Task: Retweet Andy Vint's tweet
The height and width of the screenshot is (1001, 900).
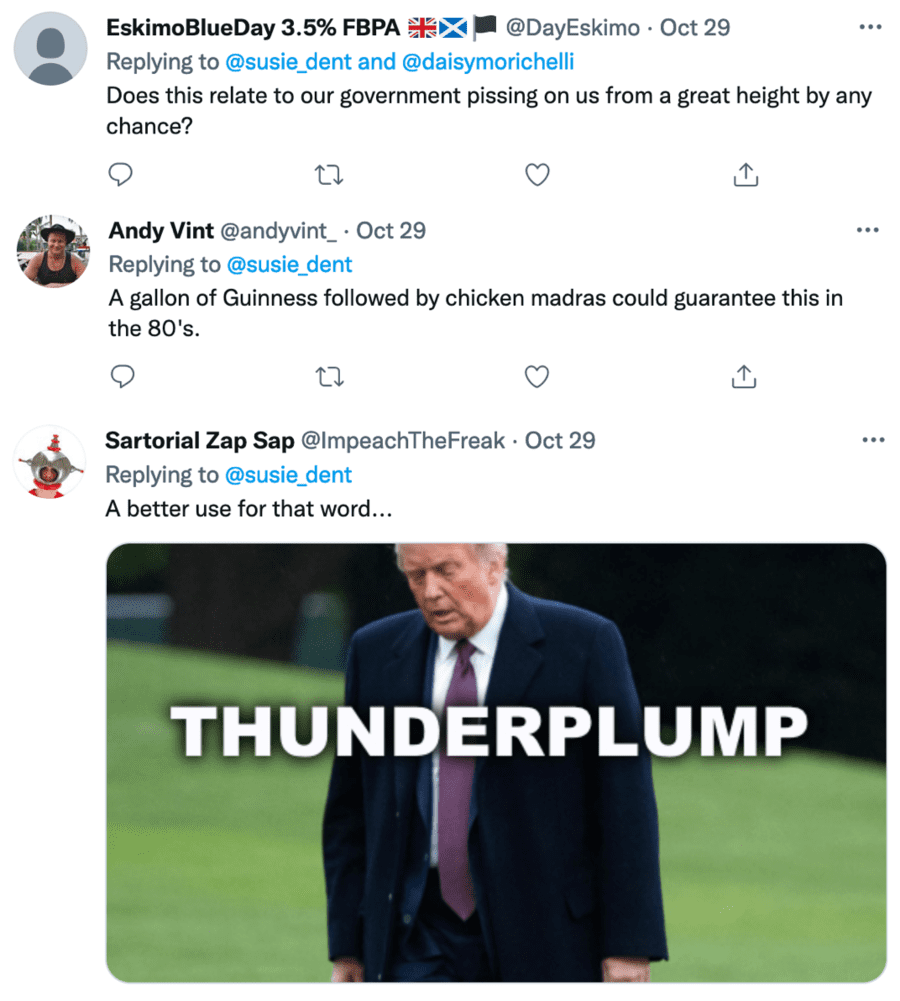Action: point(329,377)
